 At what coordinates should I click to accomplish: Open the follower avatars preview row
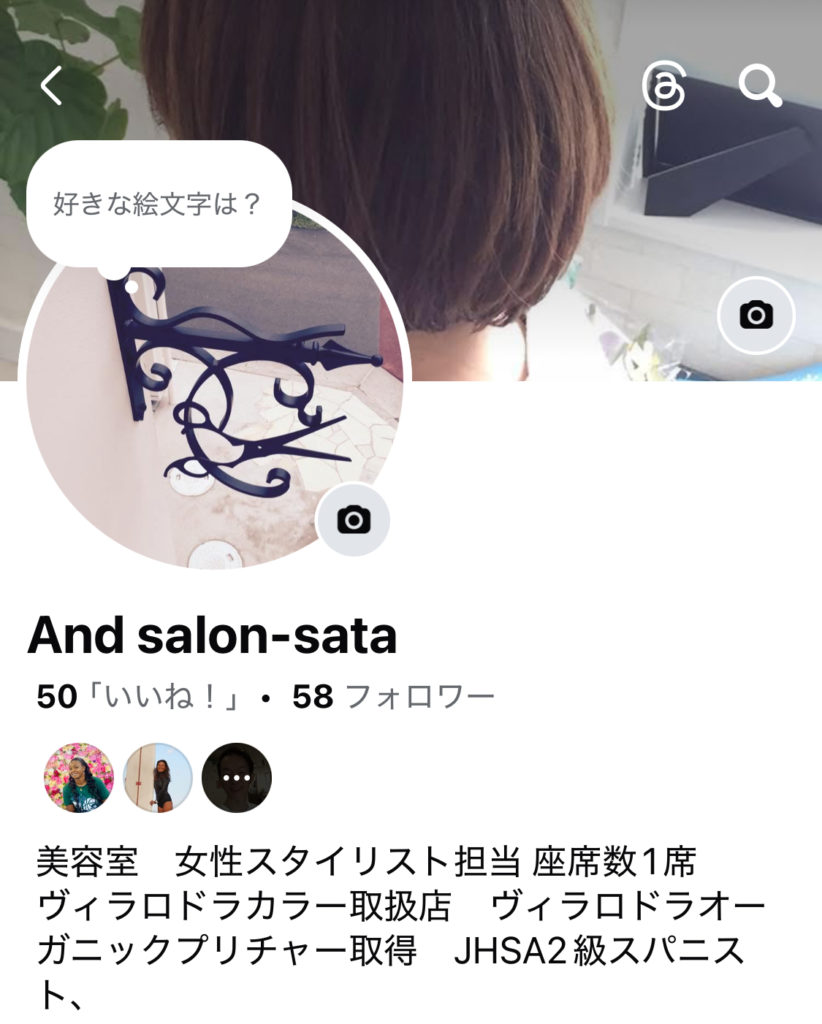click(x=158, y=777)
